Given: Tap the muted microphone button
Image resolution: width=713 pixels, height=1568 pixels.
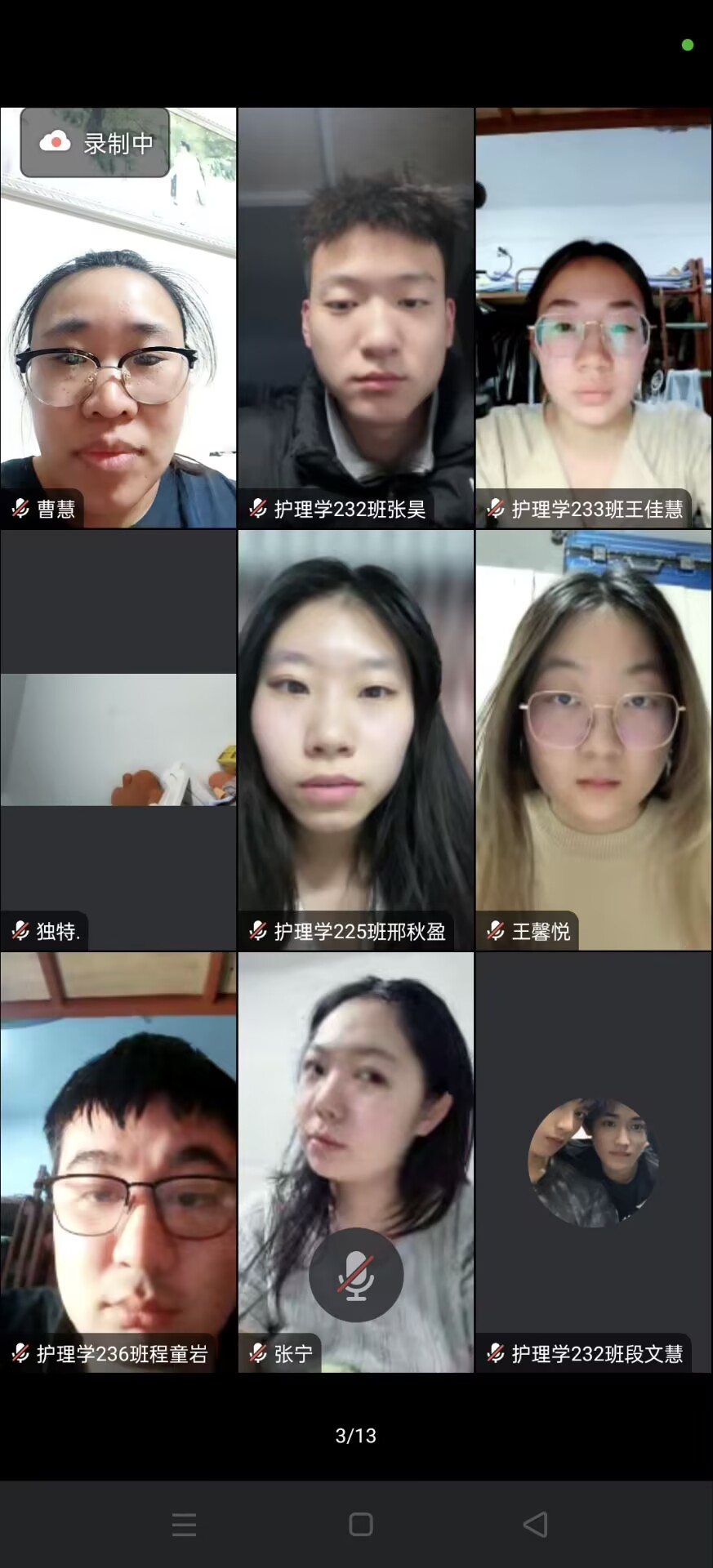Looking at the screenshot, I should (x=356, y=1275).
